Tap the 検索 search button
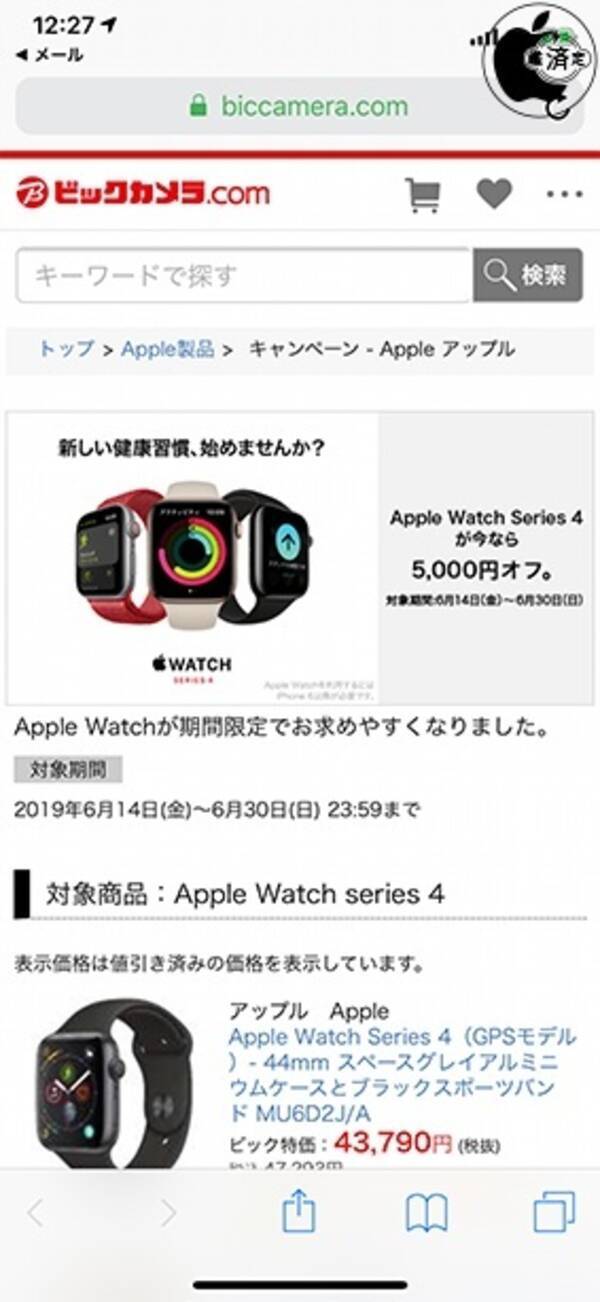 [527, 275]
